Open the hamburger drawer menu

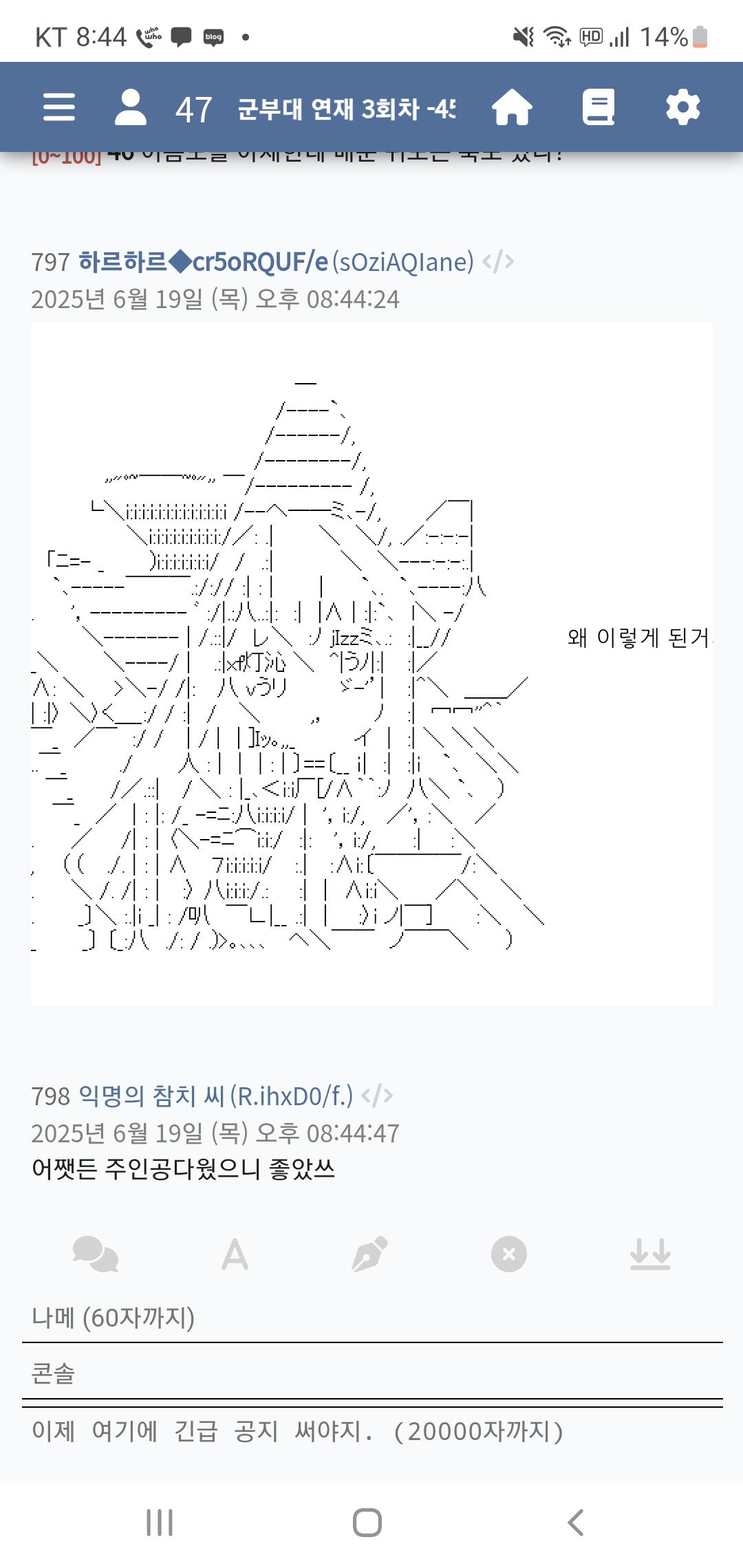[x=59, y=107]
